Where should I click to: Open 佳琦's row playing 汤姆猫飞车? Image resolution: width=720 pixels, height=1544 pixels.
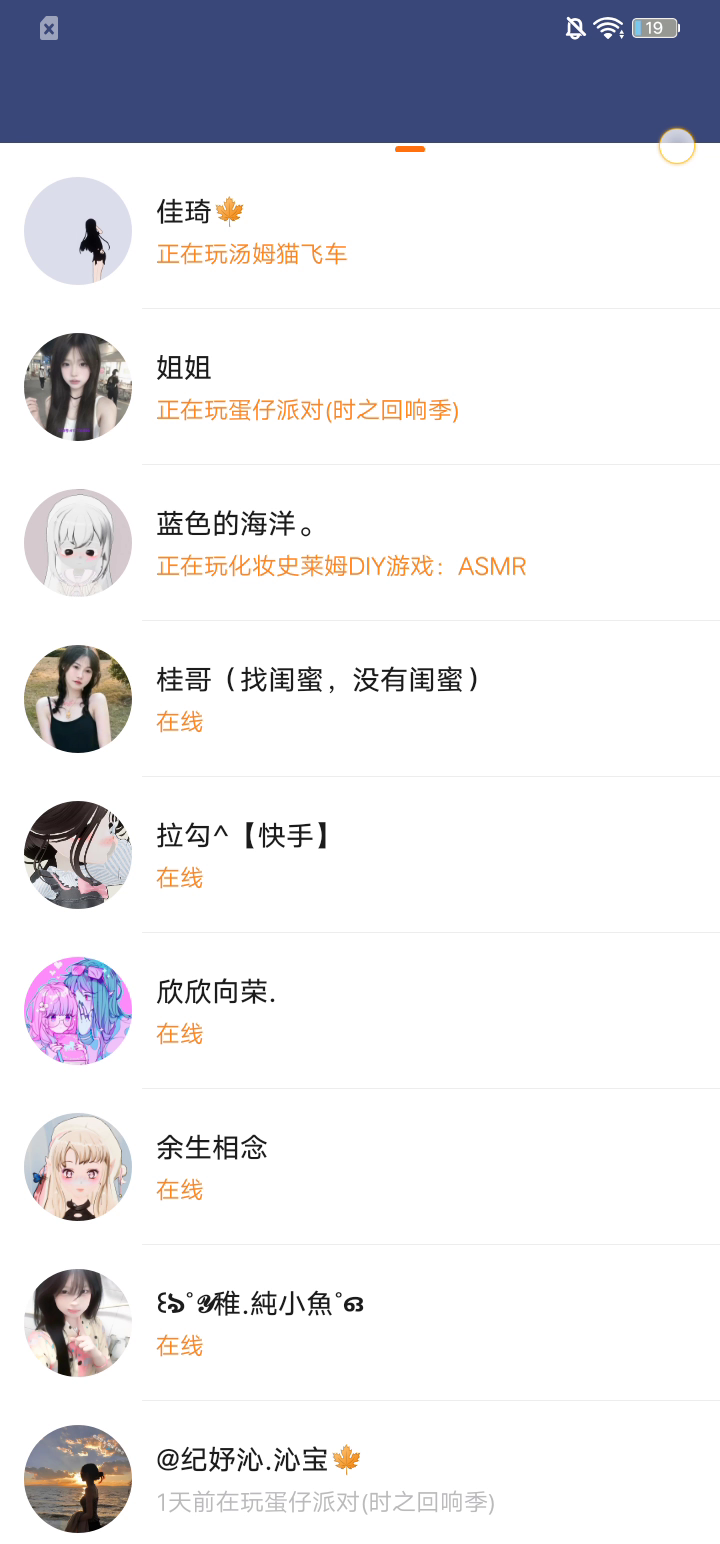360,231
